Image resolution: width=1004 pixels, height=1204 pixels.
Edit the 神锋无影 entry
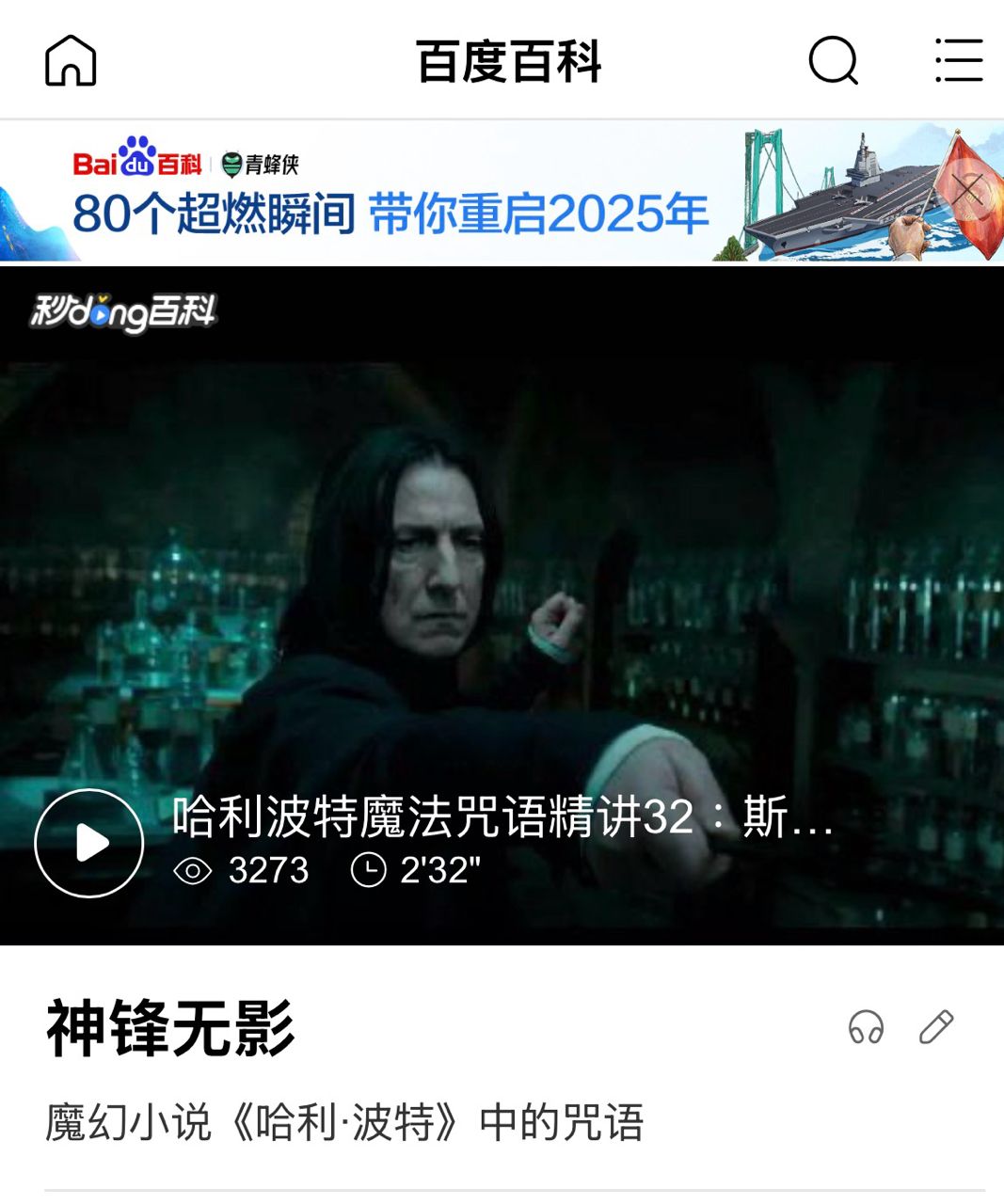(936, 1027)
